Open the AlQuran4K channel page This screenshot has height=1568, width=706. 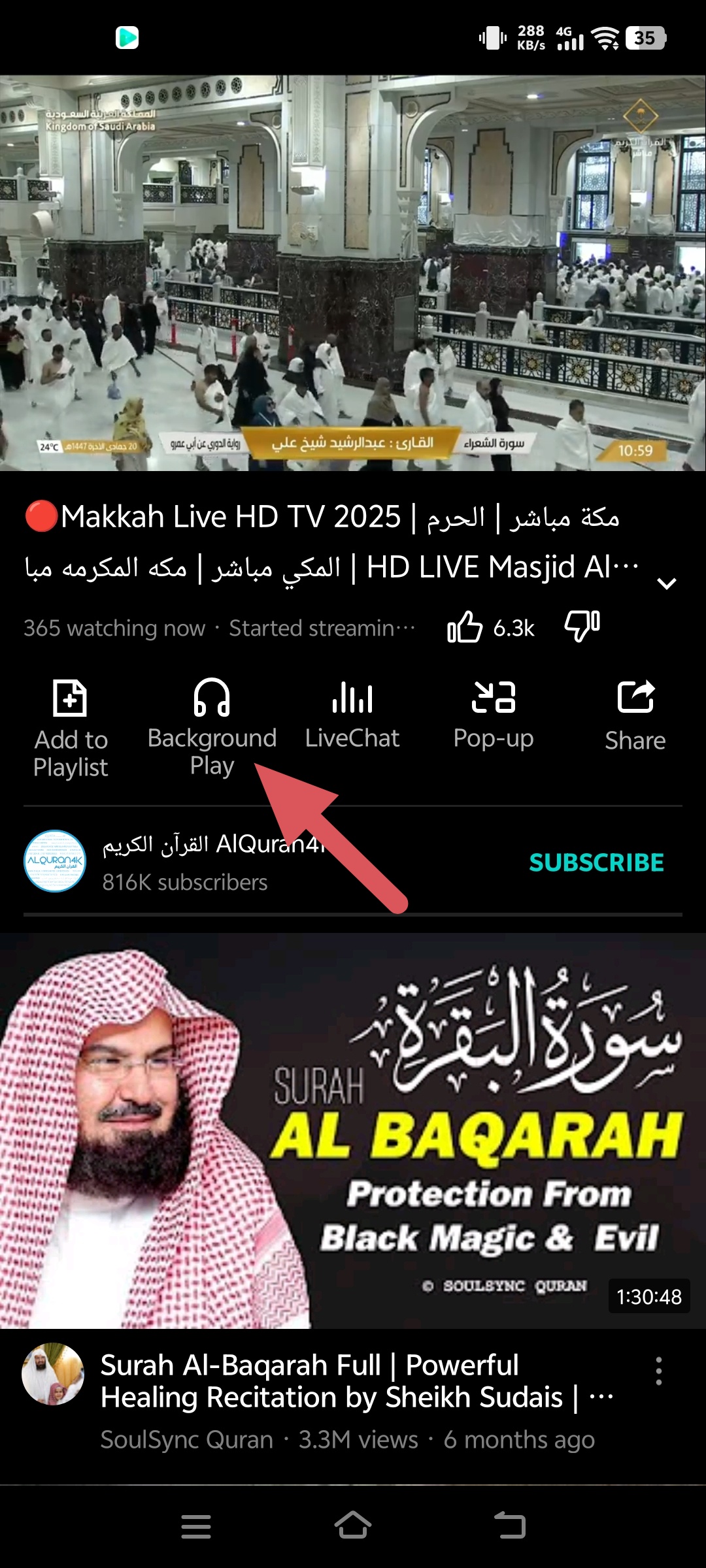click(55, 861)
